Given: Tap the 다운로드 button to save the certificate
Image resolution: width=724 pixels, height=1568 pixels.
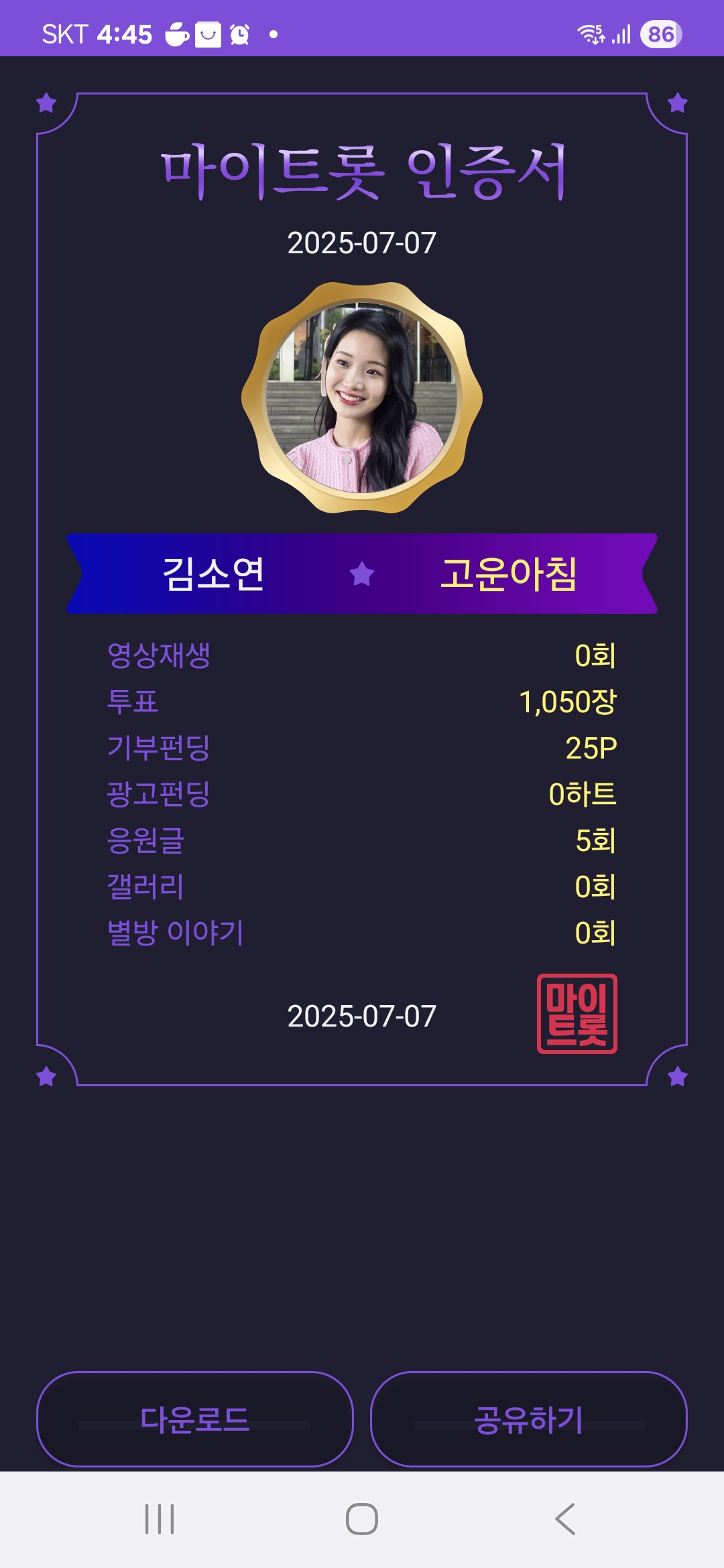Looking at the screenshot, I should click(194, 1419).
